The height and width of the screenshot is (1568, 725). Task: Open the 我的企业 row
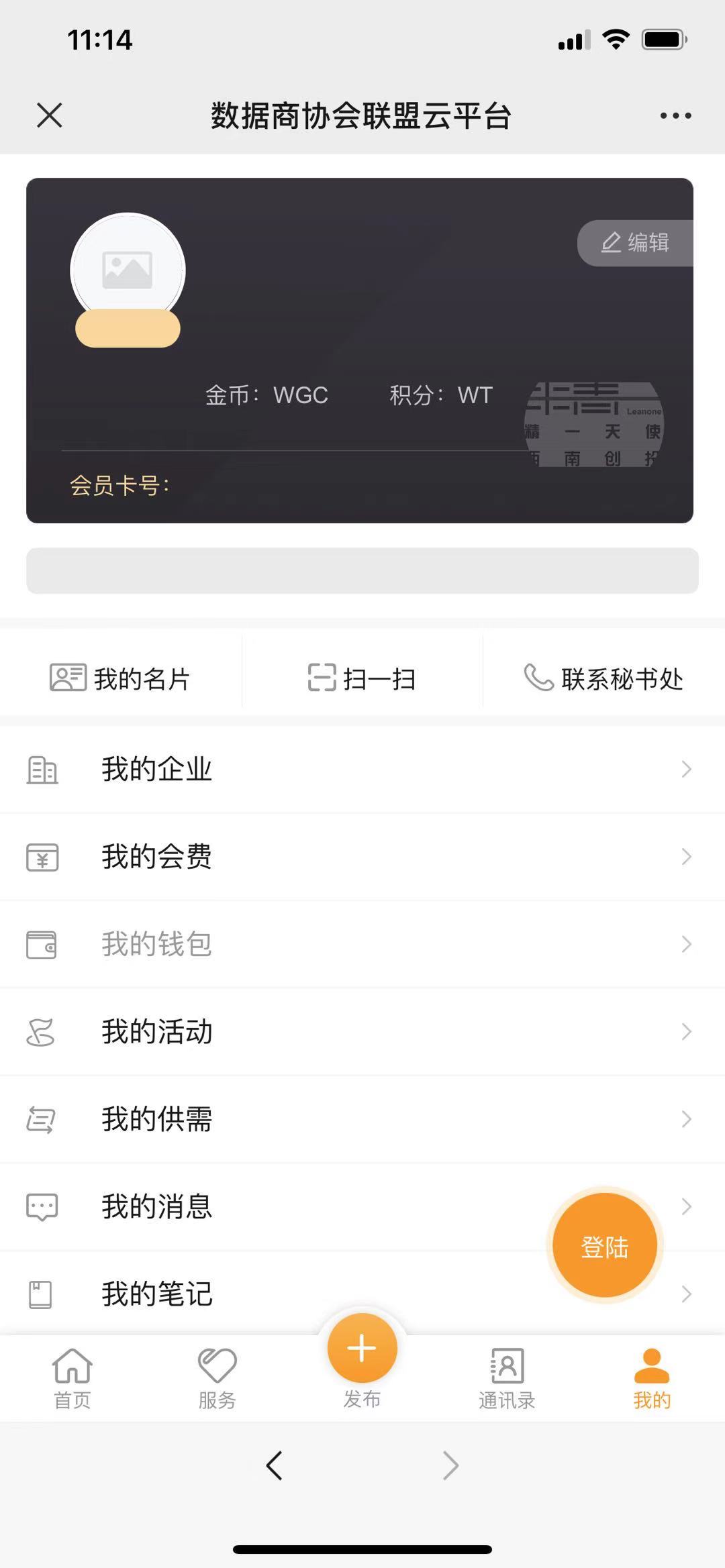click(x=362, y=769)
